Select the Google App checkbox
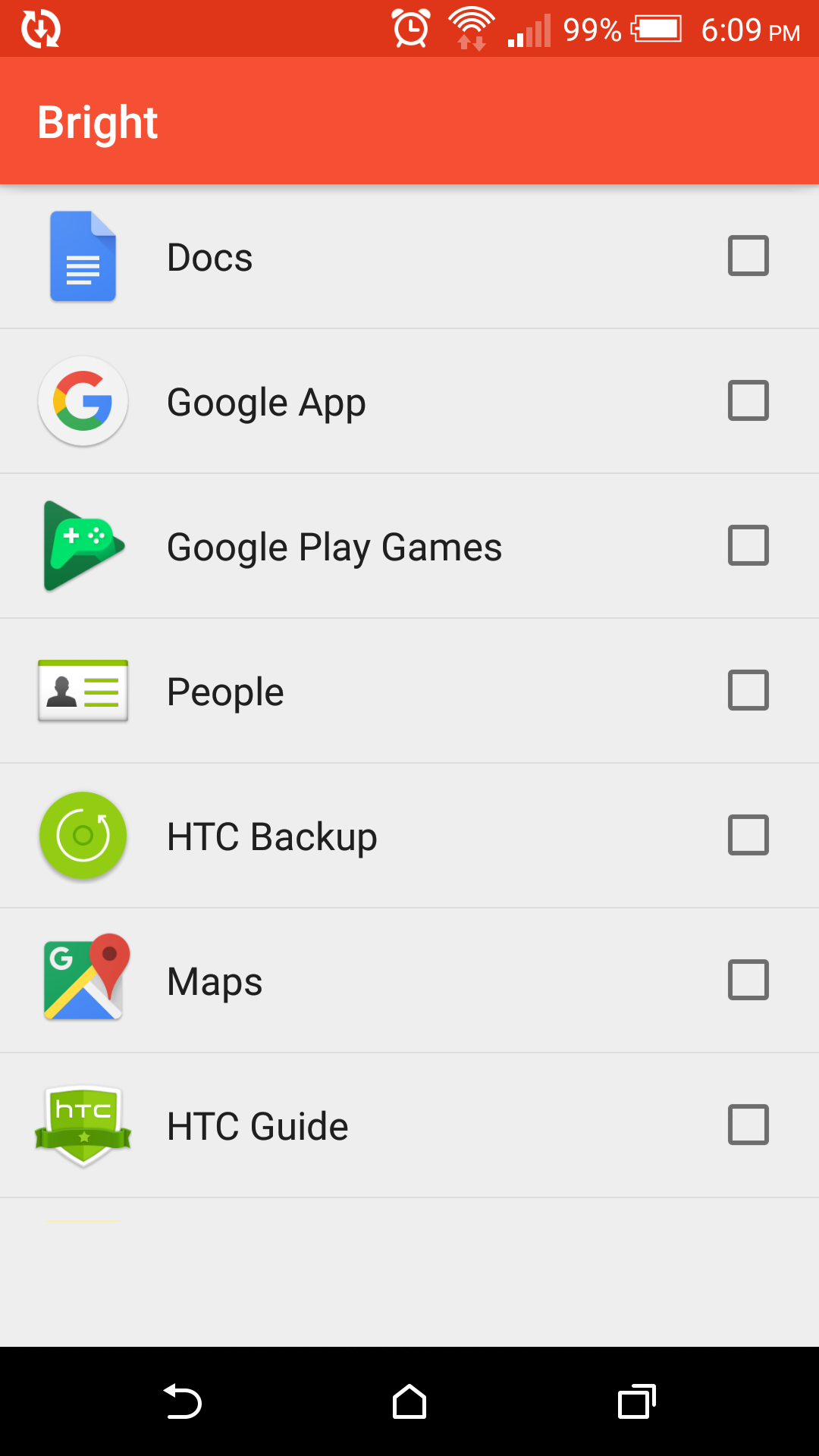This screenshot has width=819, height=1456. (748, 401)
